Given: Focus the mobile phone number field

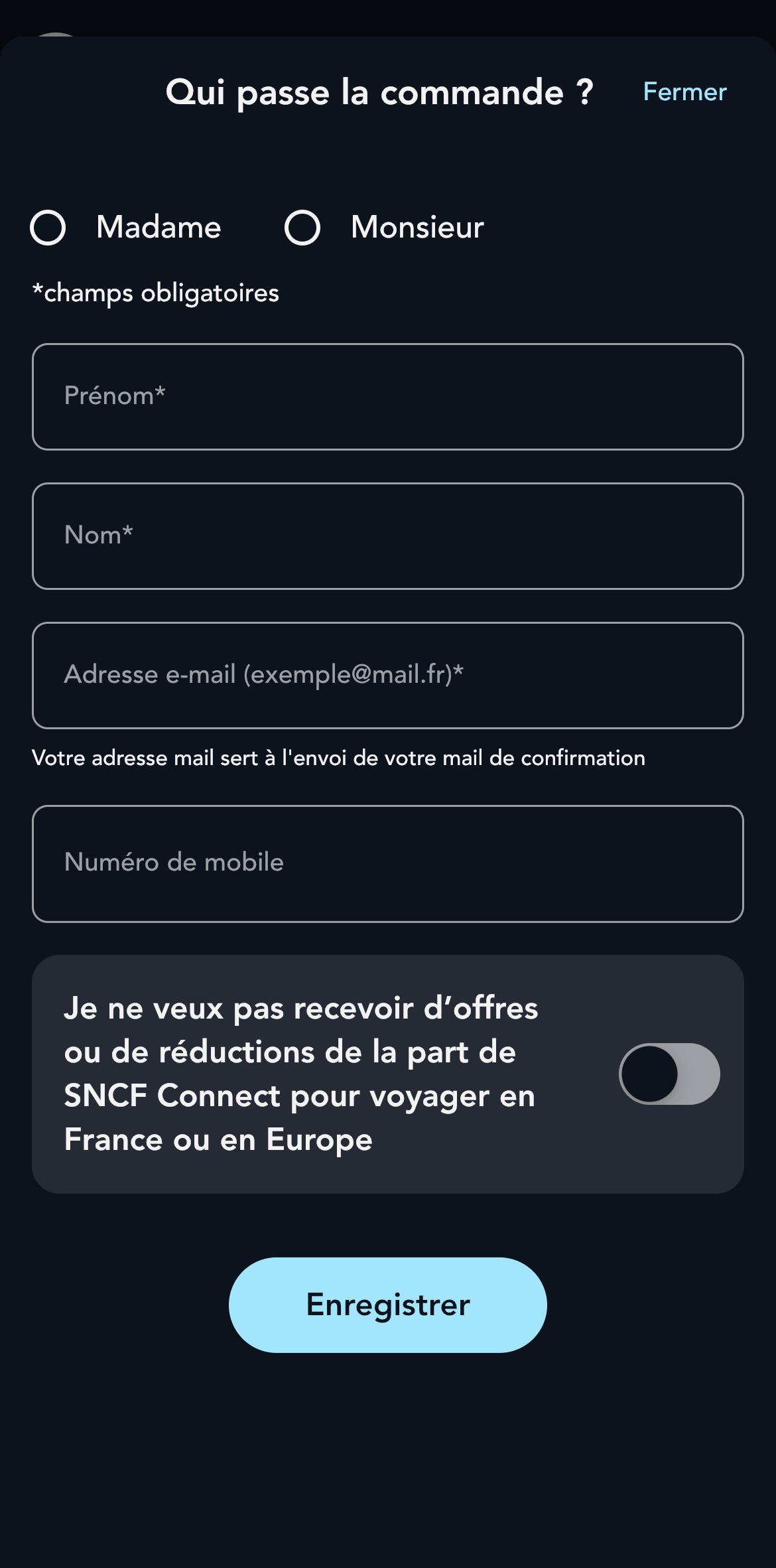Looking at the screenshot, I should click(387, 863).
